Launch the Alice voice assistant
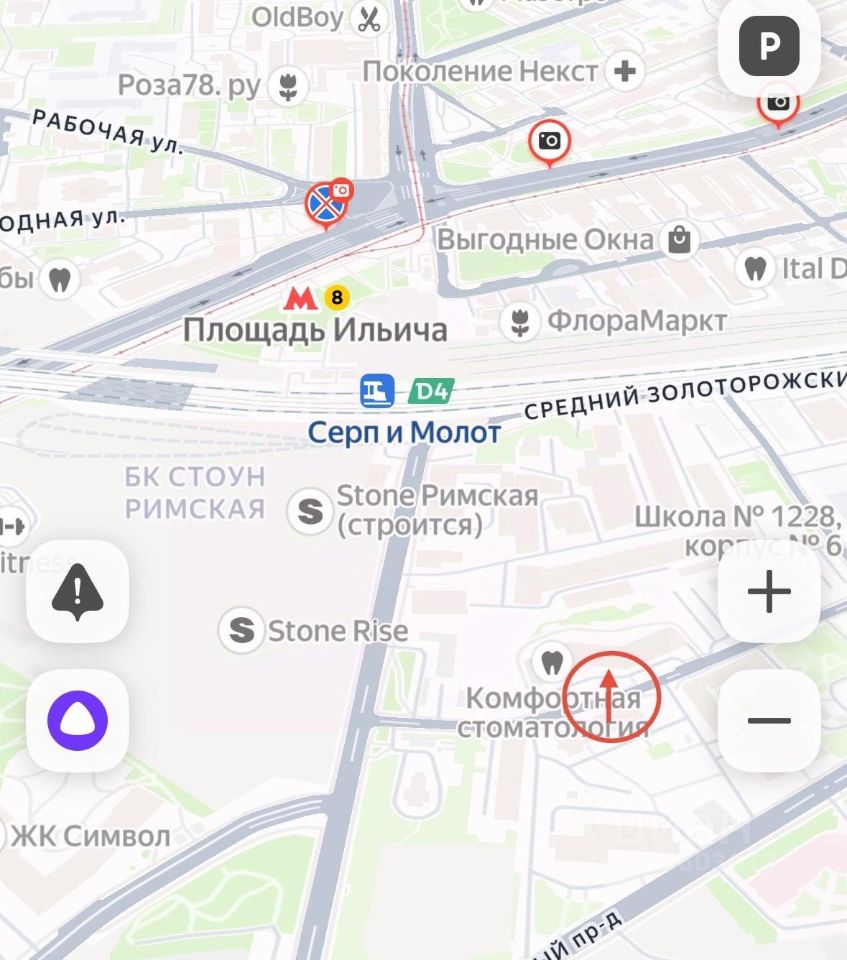Viewport: 847px width, 960px height. click(77, 720)
